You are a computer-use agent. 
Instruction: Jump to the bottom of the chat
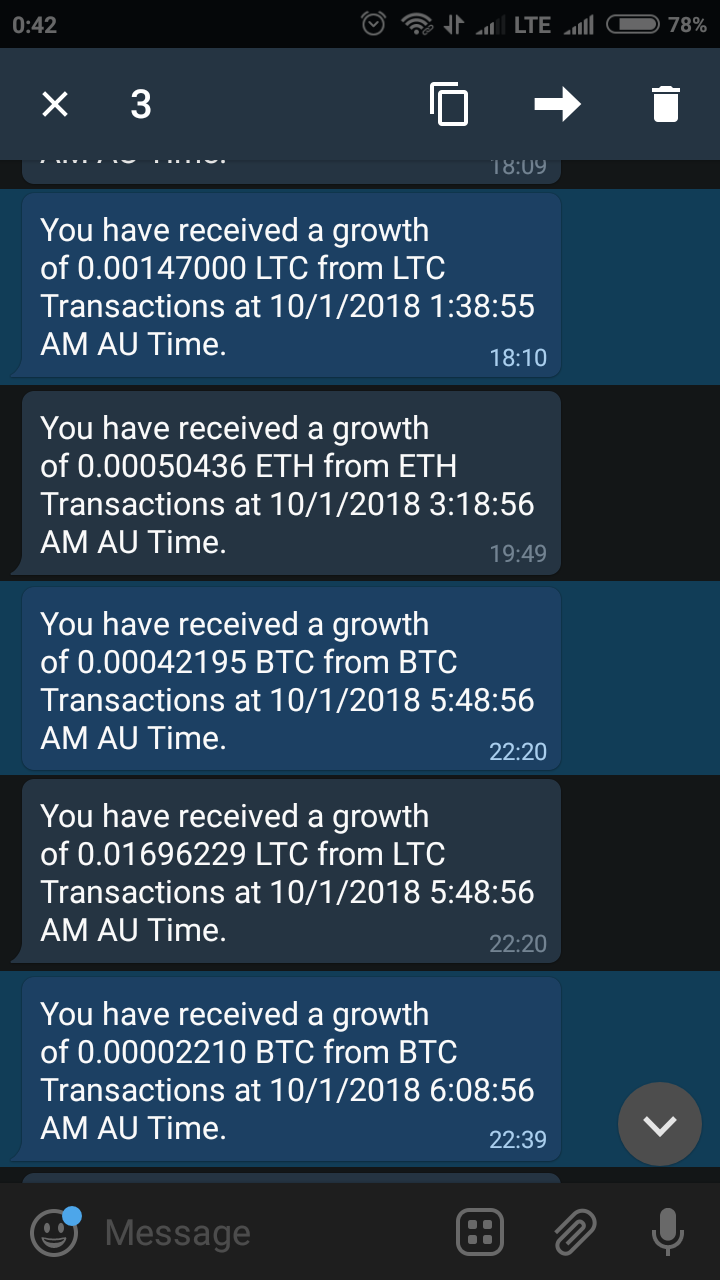point(659,1125)
